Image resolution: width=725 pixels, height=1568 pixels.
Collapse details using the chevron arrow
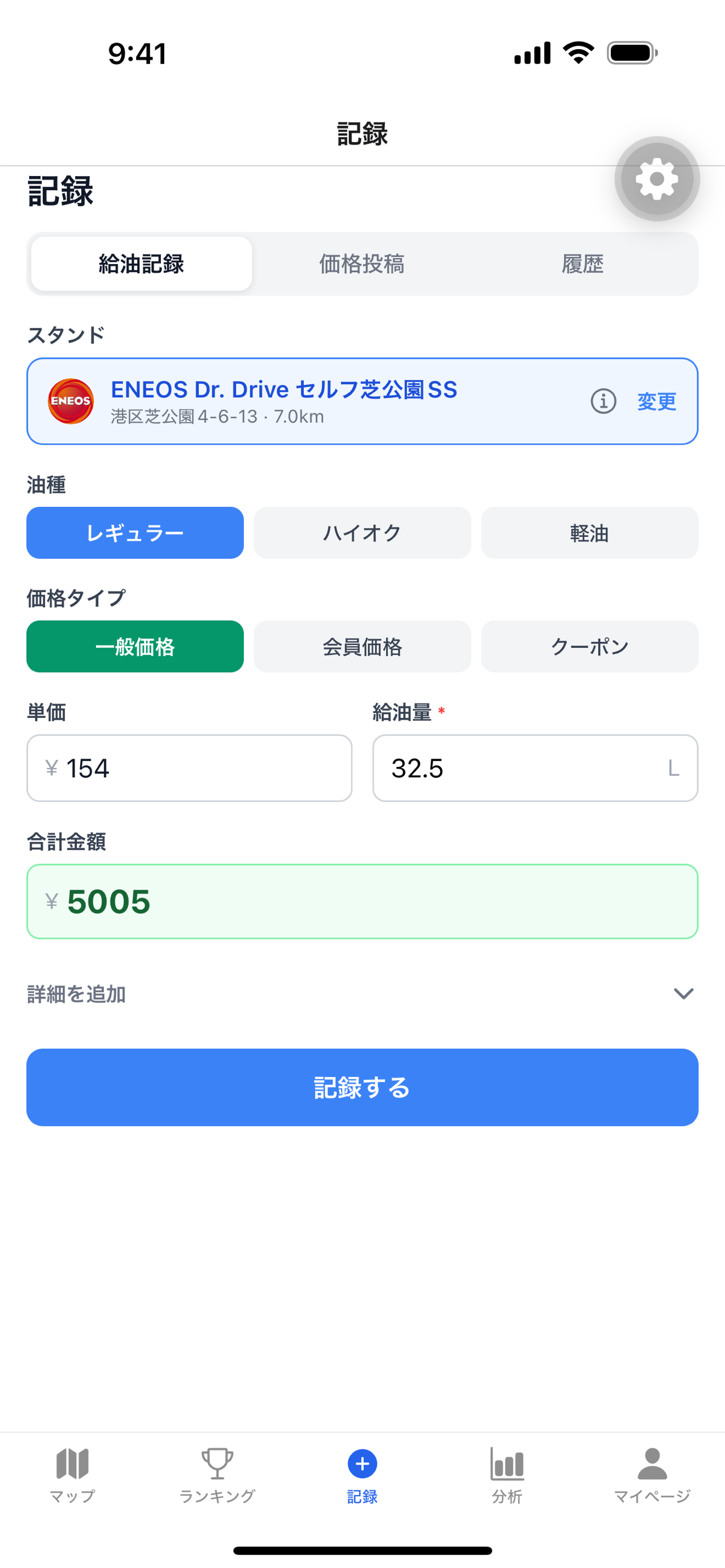[x=683, y=994]
